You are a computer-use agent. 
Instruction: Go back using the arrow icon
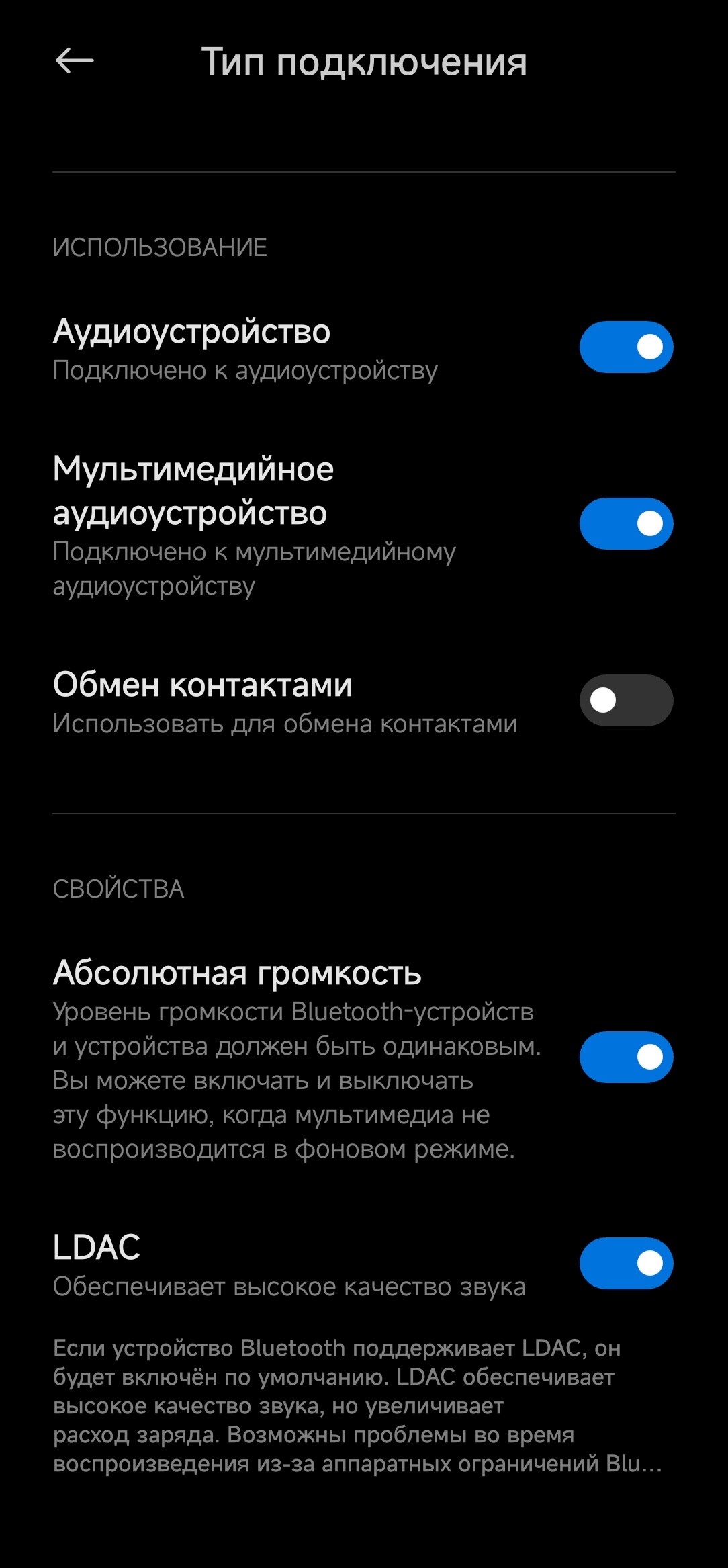tap(75, 61)
